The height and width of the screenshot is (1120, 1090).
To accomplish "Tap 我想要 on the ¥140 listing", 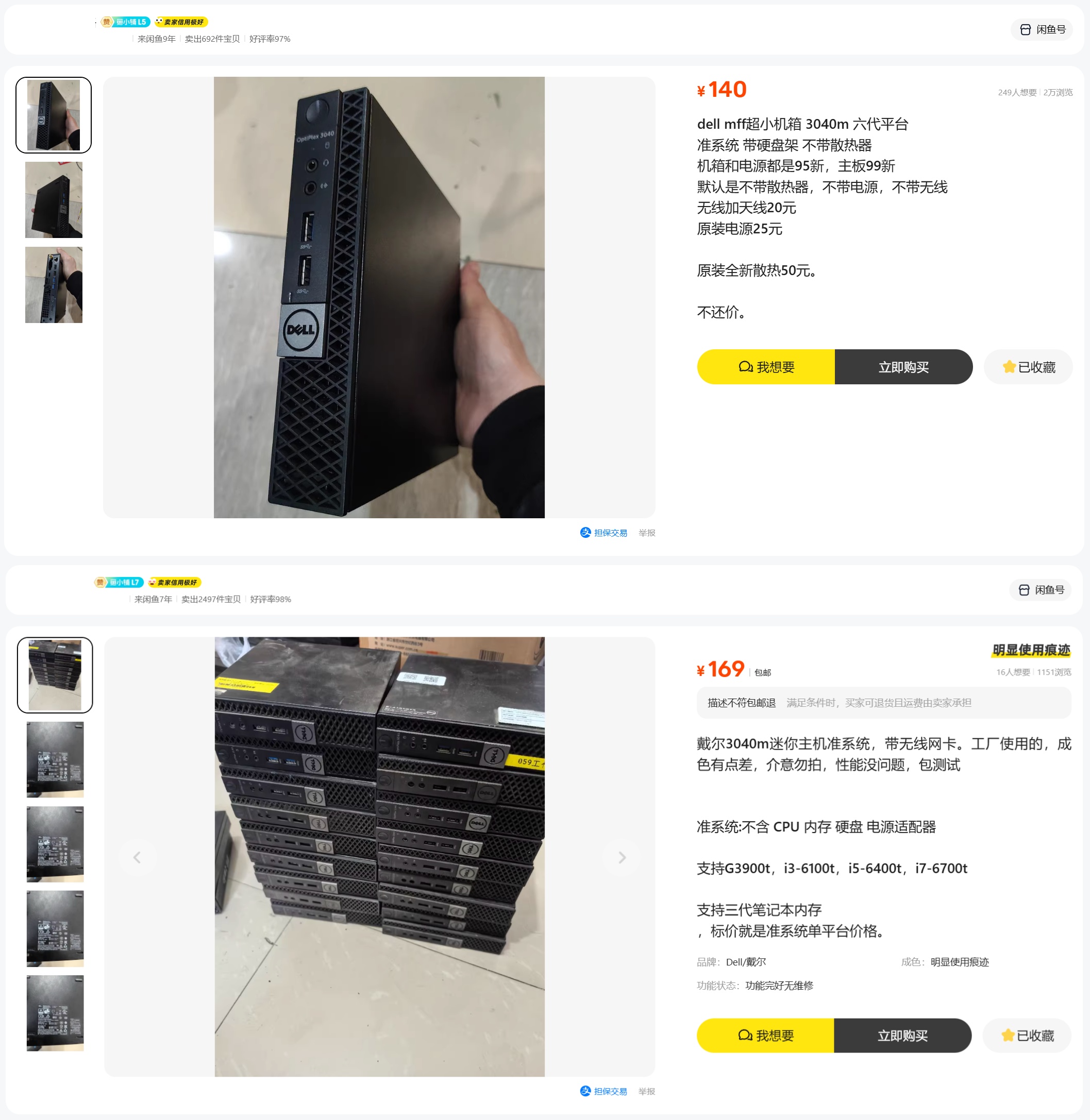I will pos(765,367).
